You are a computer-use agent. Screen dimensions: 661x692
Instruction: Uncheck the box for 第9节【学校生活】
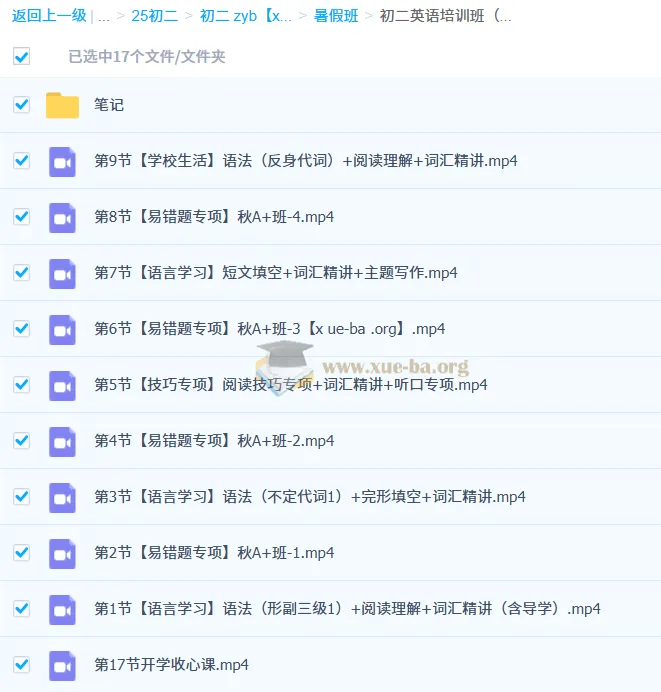click(22, 160)
